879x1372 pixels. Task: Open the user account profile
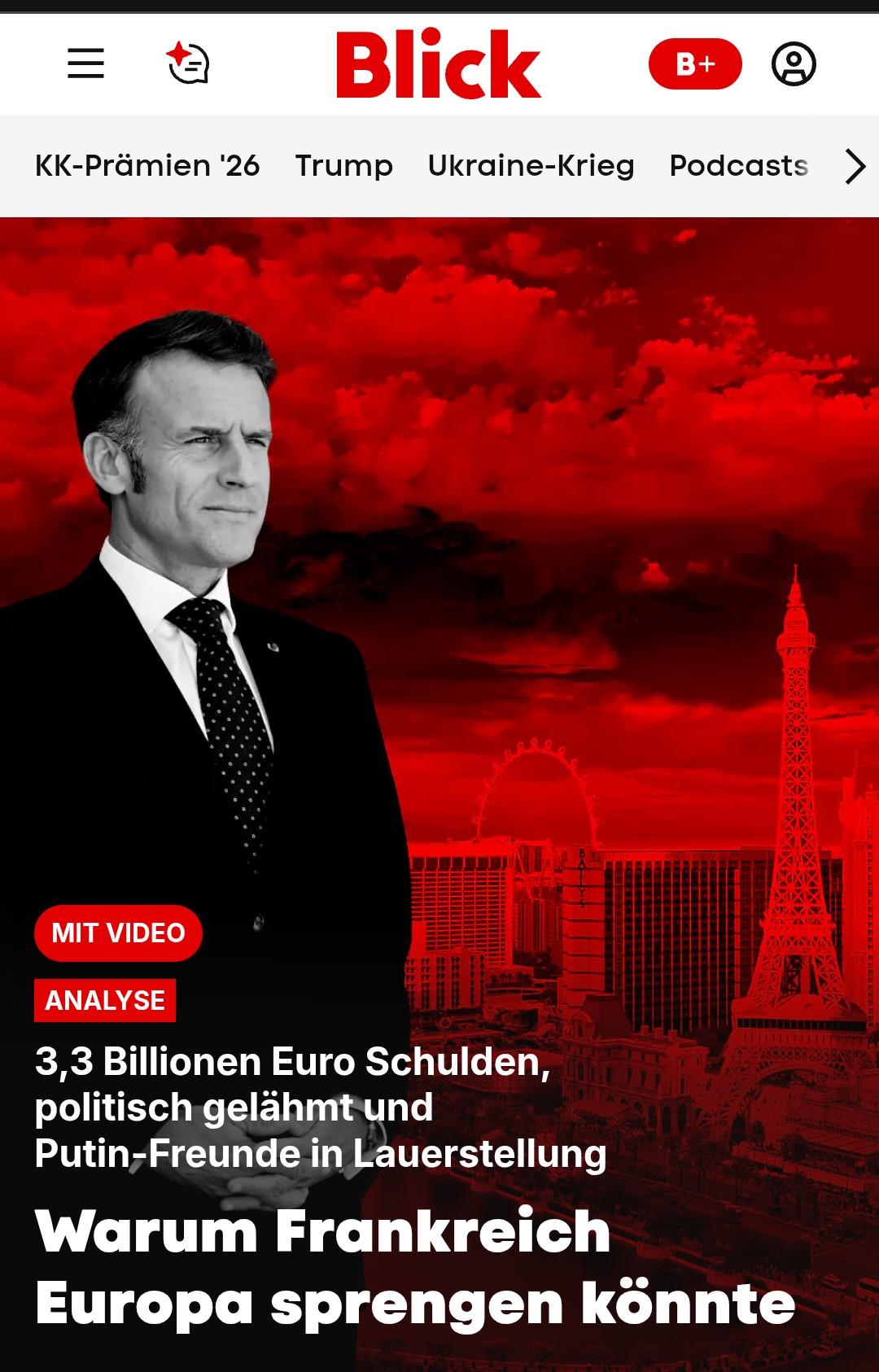[793, 63]
